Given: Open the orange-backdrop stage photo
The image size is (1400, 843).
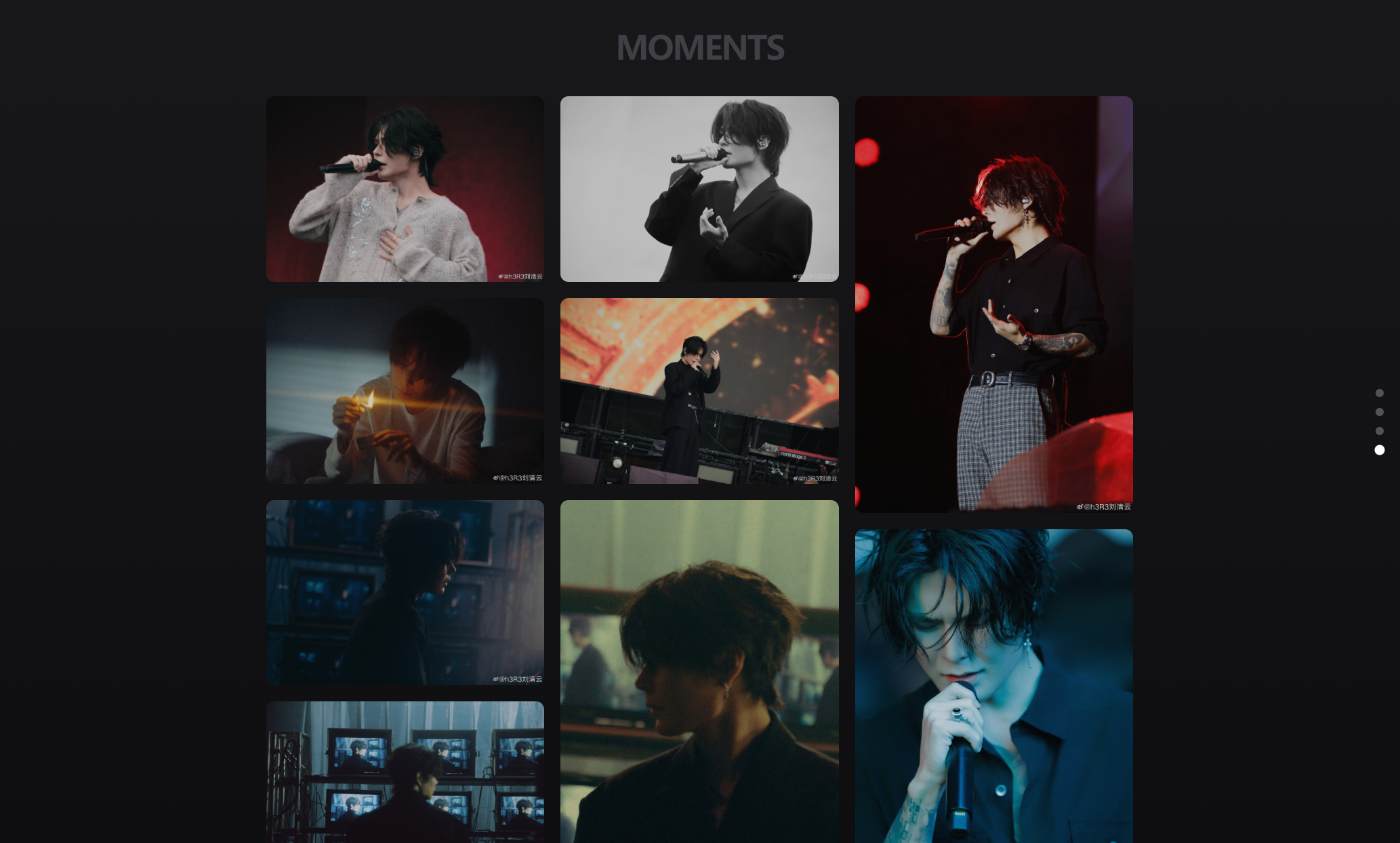Looking at the screenshot, I should click(699, 390).
